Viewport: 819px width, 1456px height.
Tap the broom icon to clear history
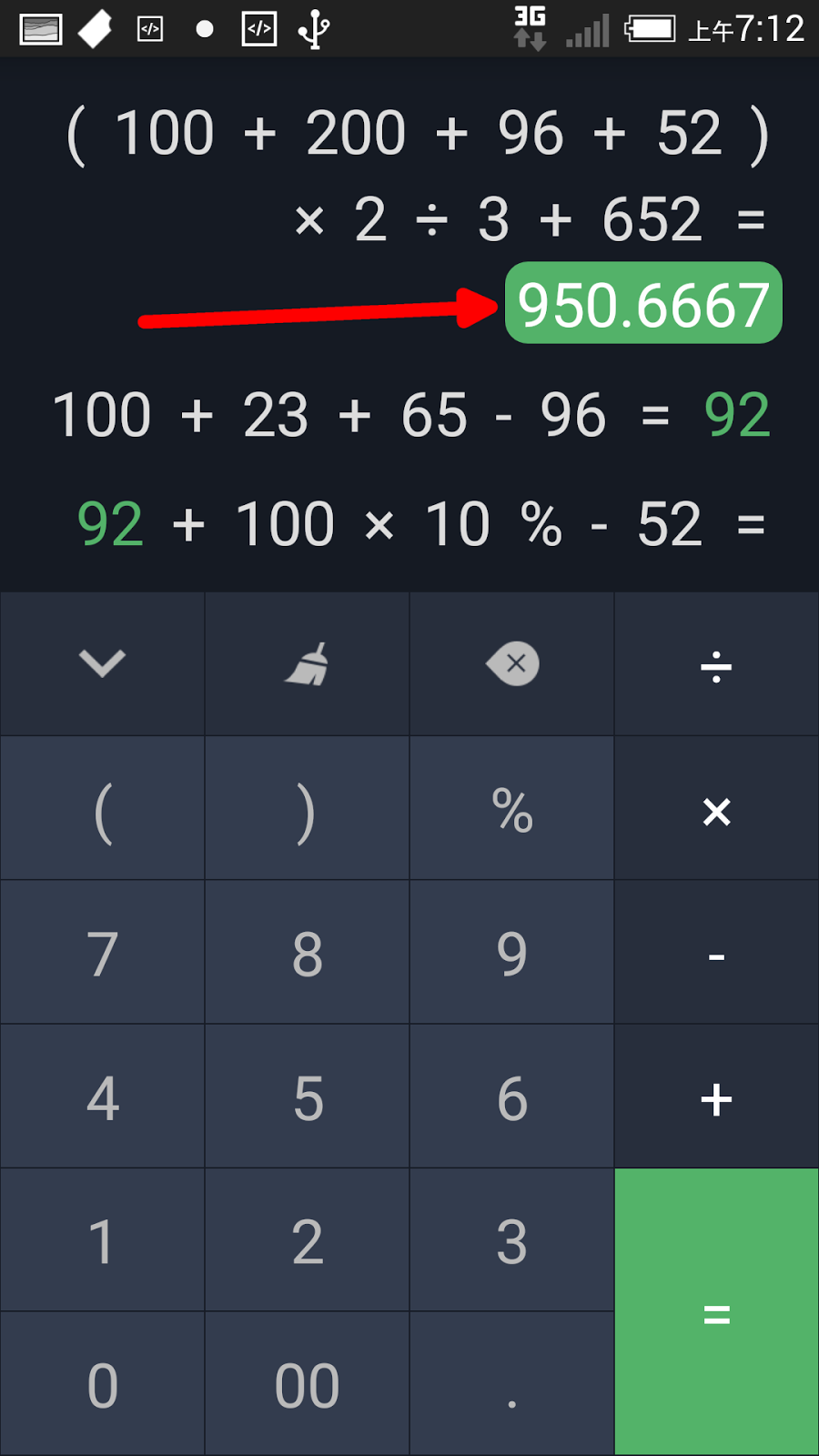tap(307, 663)
